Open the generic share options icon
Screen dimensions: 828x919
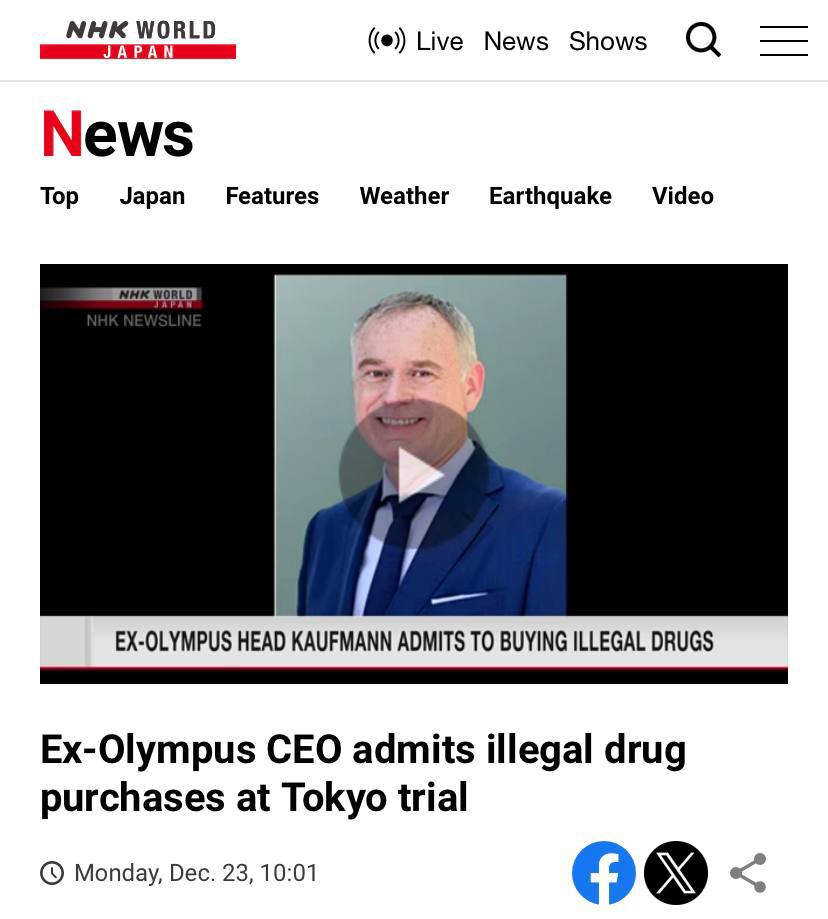coord(748,873)
